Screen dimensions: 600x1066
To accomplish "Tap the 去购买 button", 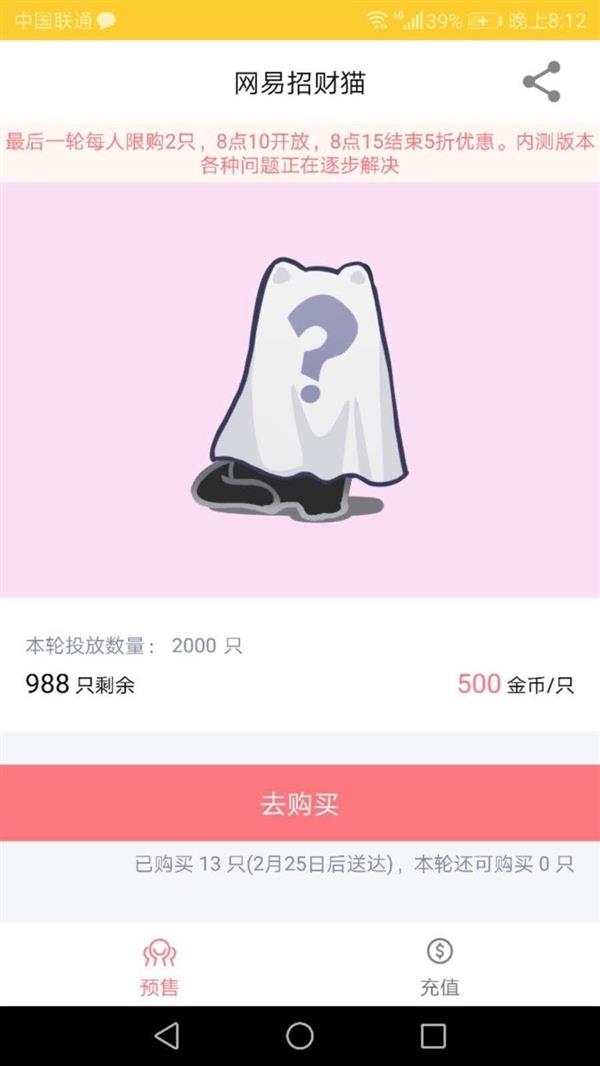I will coord(300,803).
